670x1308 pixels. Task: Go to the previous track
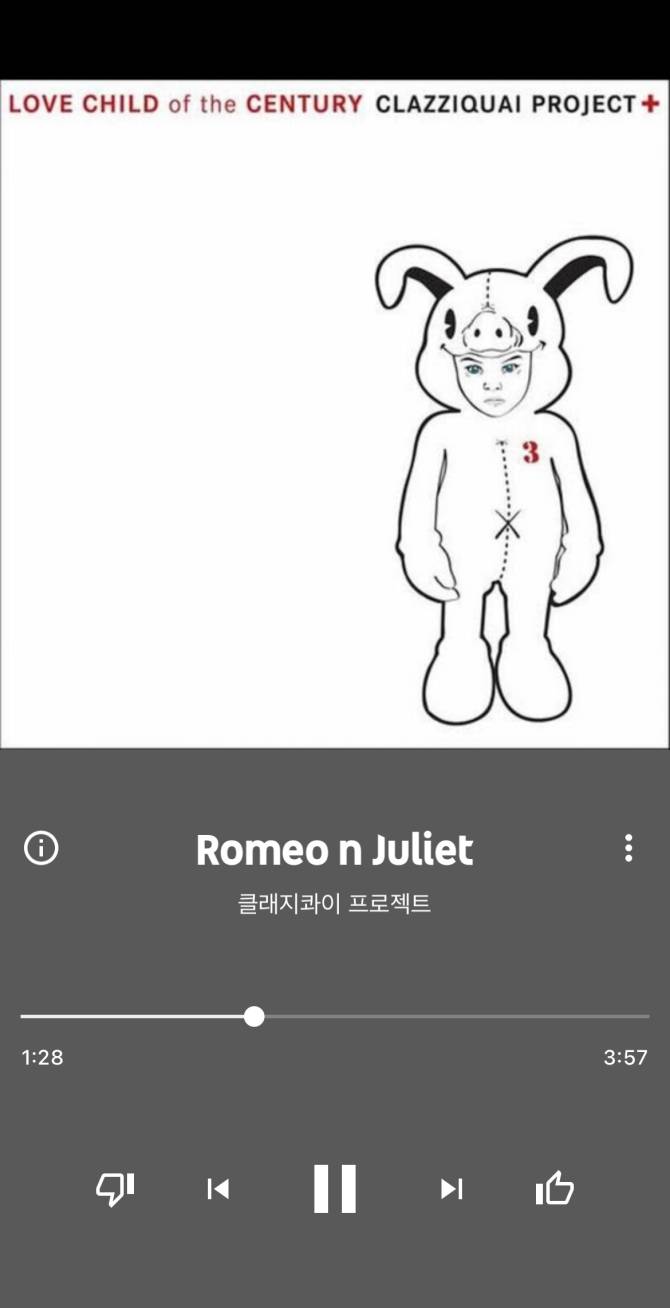click(x=217, y=1188)
